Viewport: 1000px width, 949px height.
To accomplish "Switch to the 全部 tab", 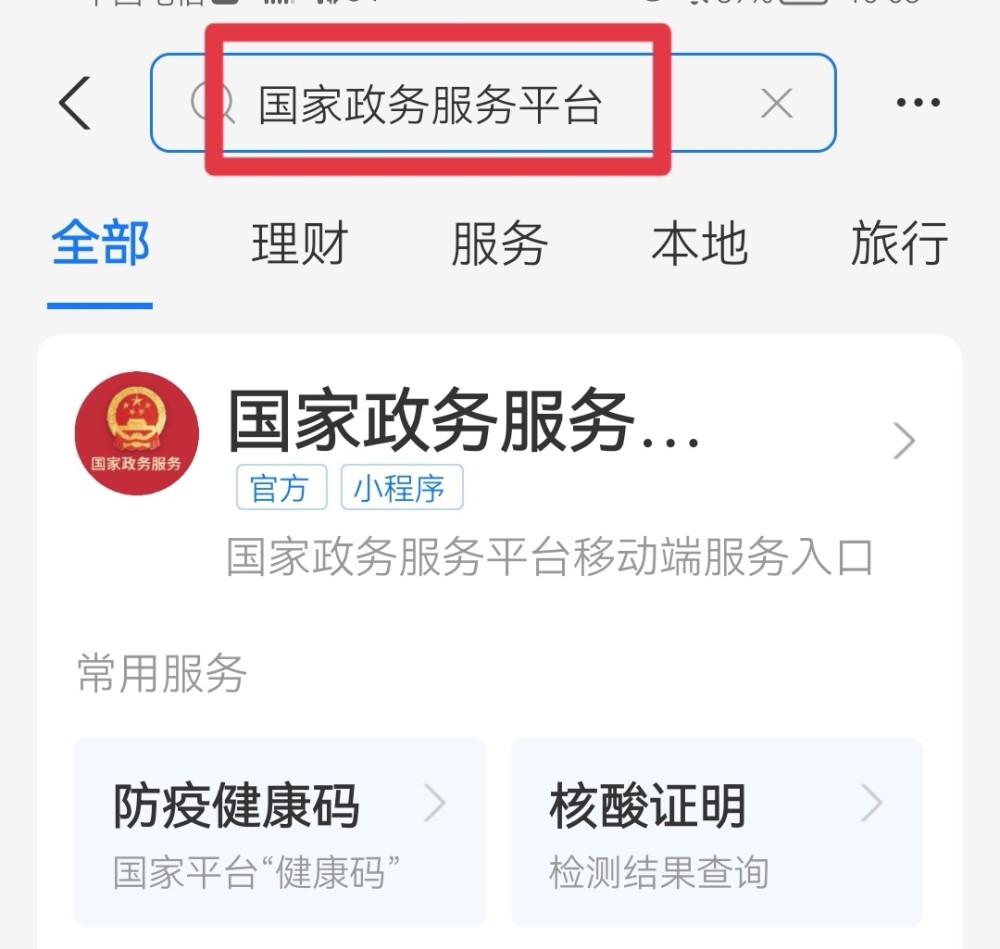I will [100, 245].
